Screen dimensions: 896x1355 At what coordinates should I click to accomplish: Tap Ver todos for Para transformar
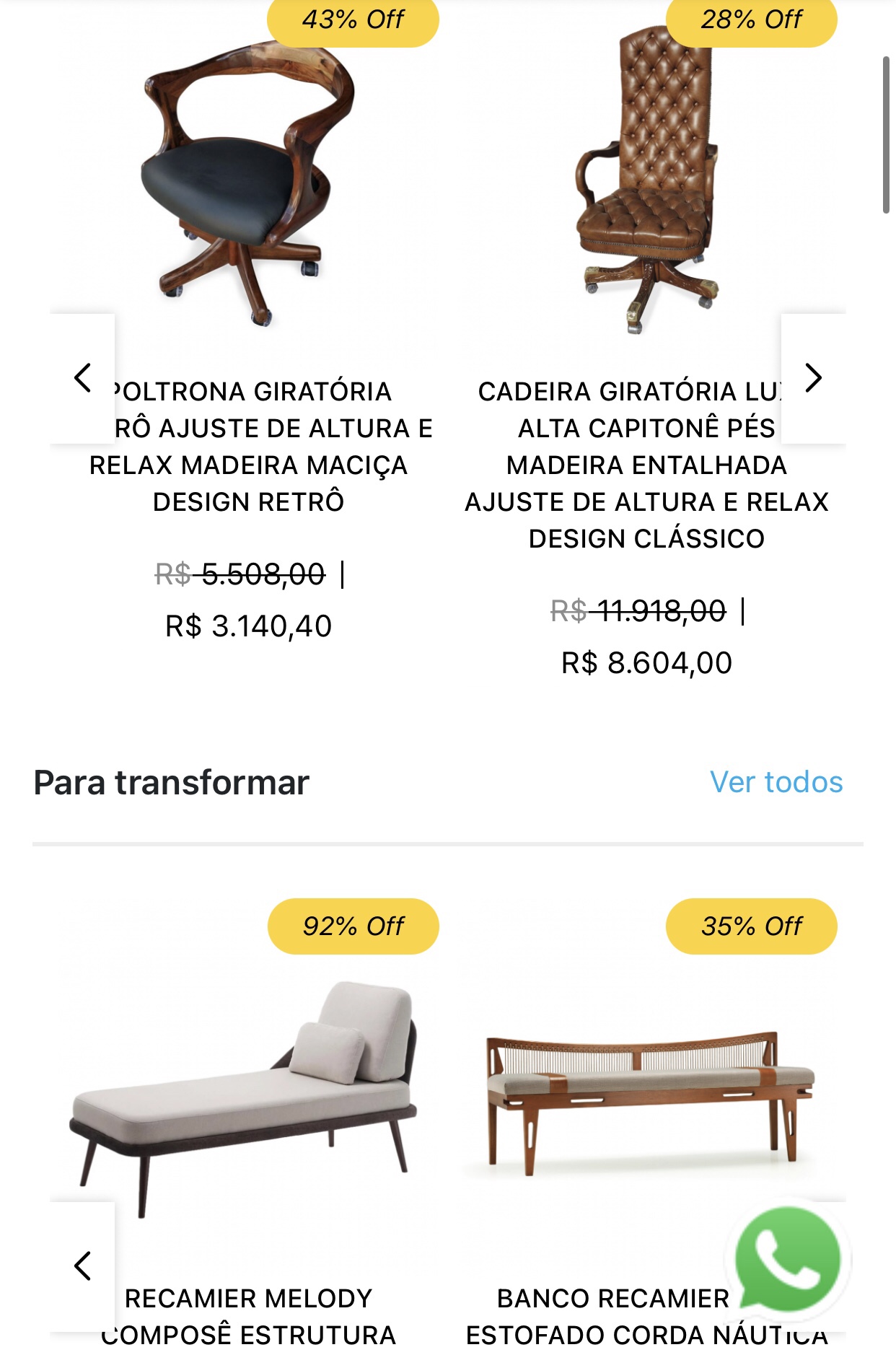pos(776,782)
